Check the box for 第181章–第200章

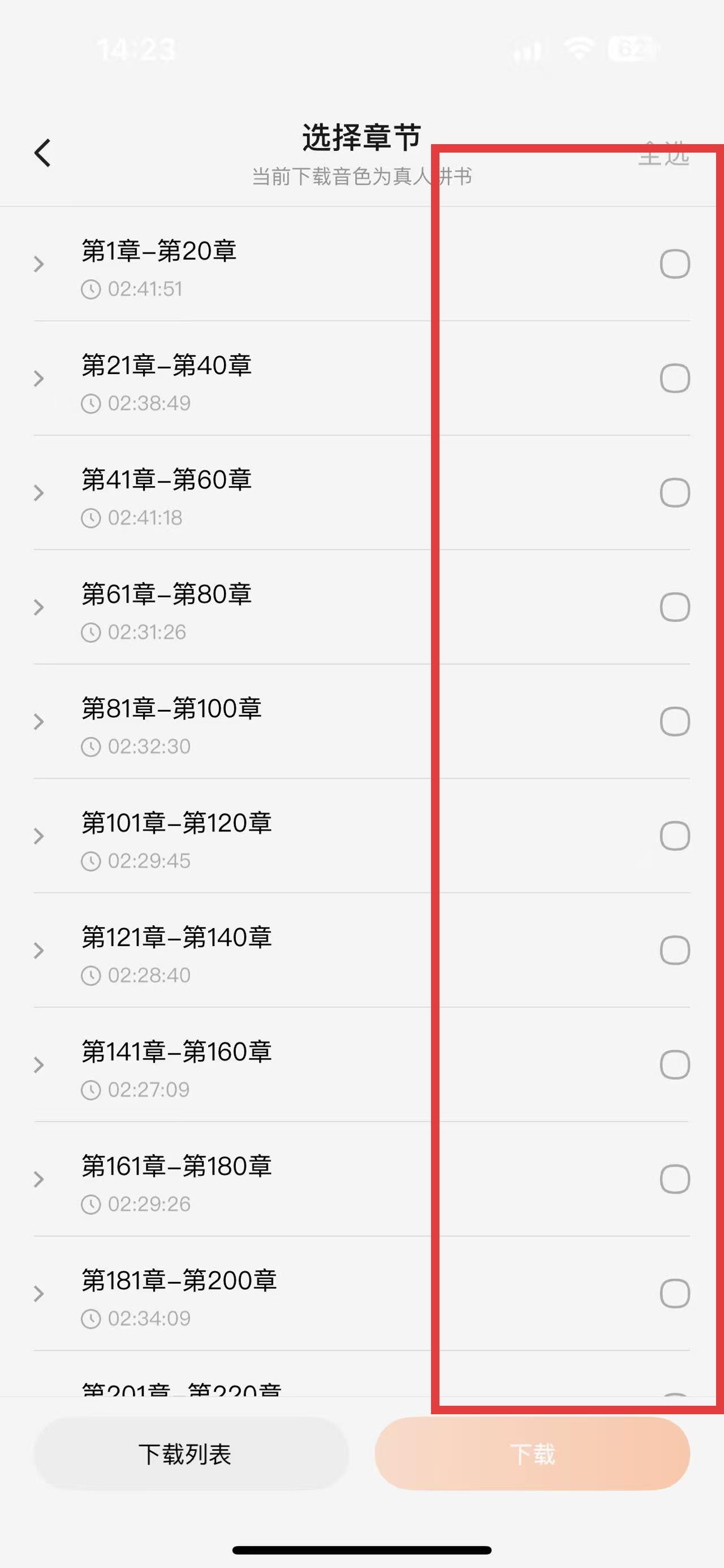pos(675,1294)
